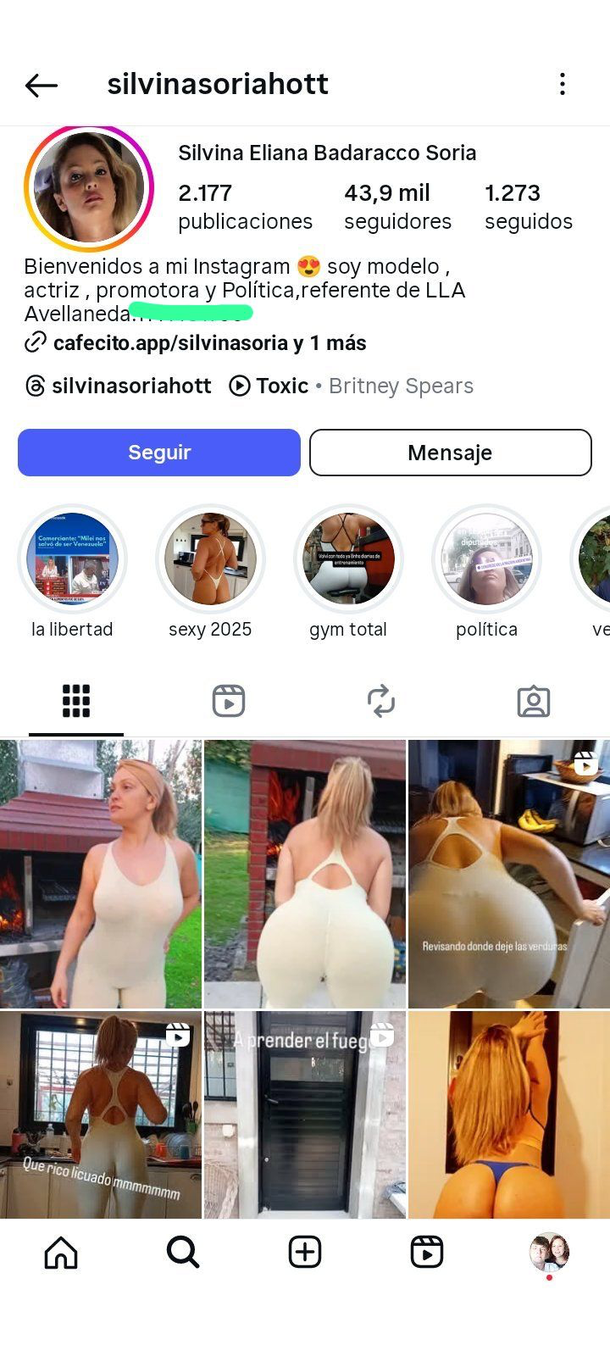
Task: Open the "A prender el fuego" reel
Action: (x=304, y=1114)
